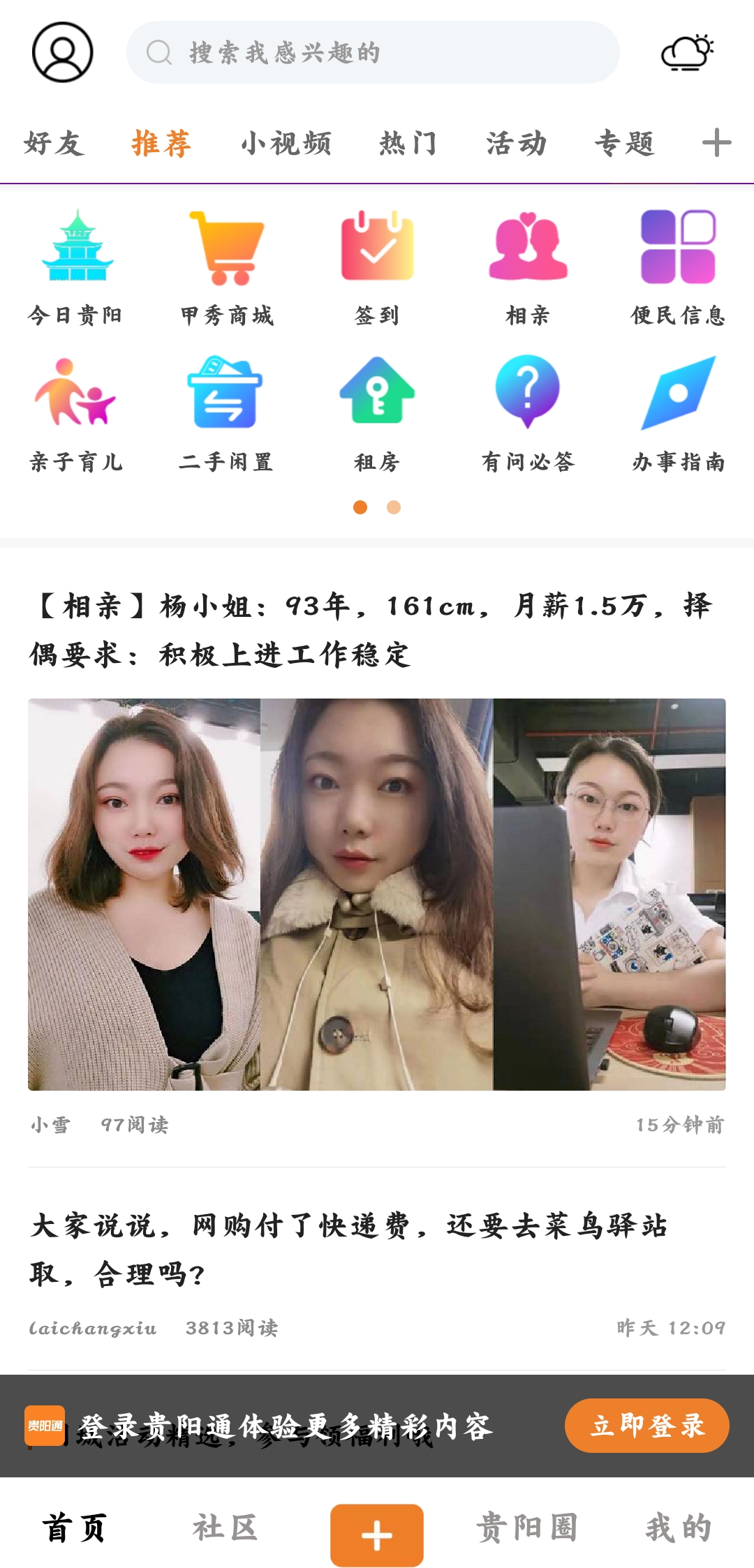This screenshot has height=1568, width=754.
Task: Switch to the 贵阳圈 bottom tab
Action: [527, 1528]
